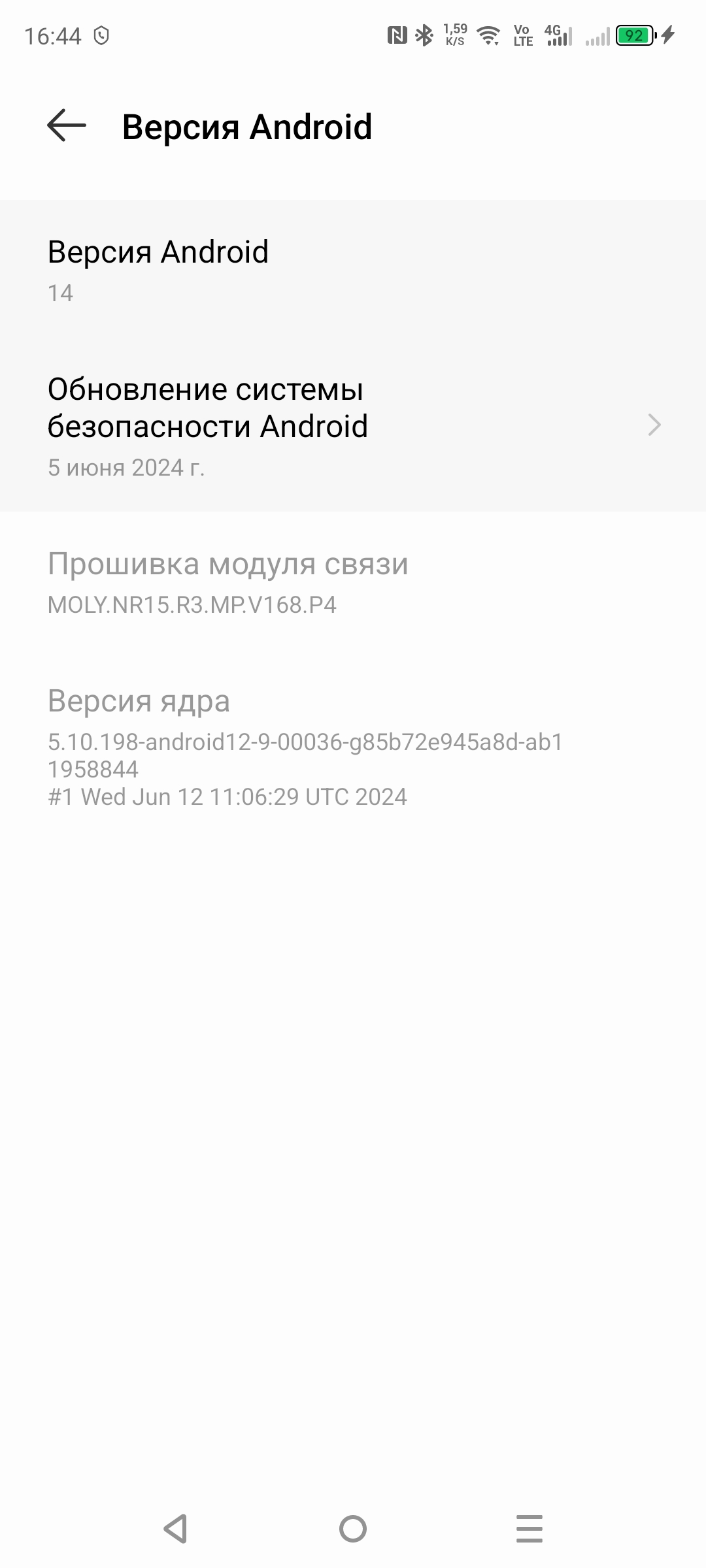706x1568 pixels.
Task: Go to the home screen
Action: [353, 1529]
